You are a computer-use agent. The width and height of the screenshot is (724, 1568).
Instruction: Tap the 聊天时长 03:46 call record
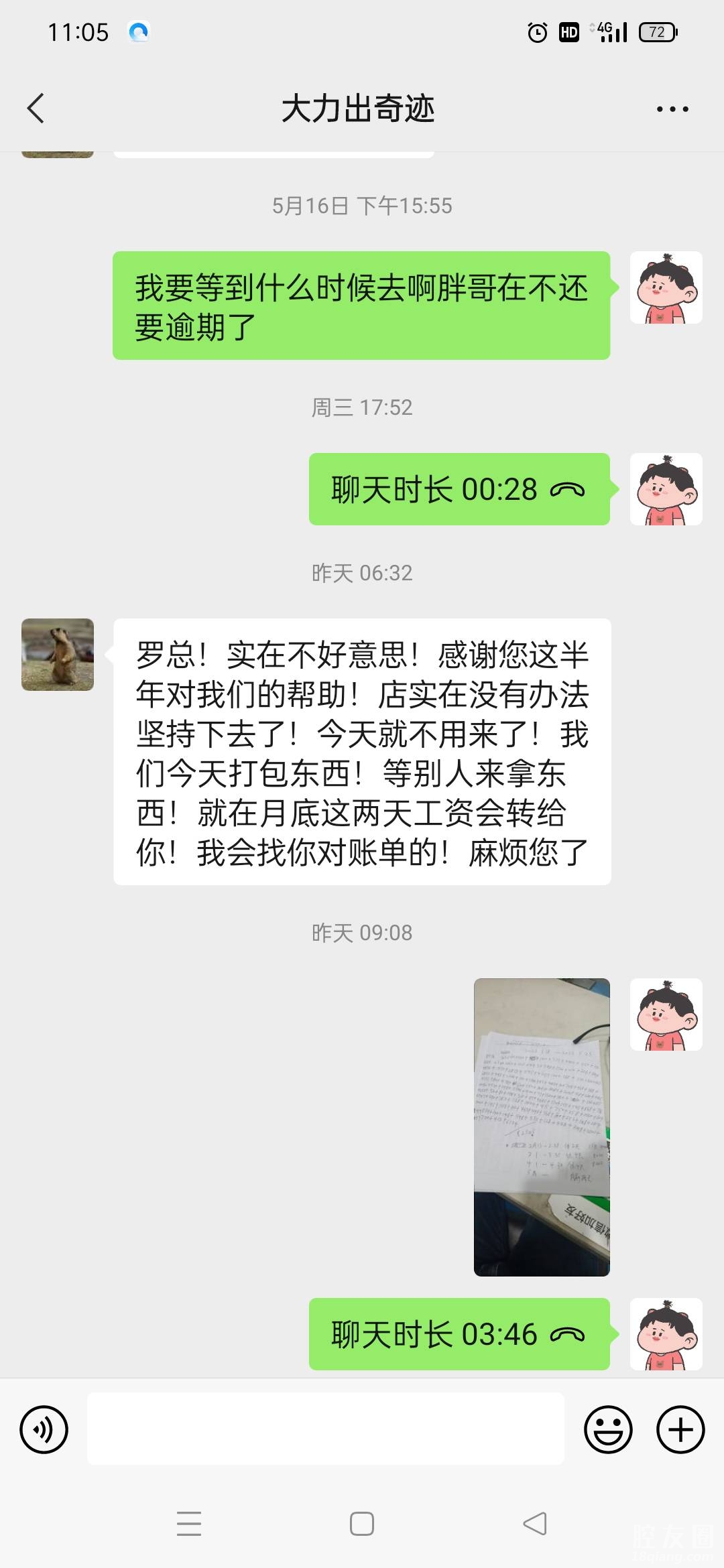point(459,1334)
